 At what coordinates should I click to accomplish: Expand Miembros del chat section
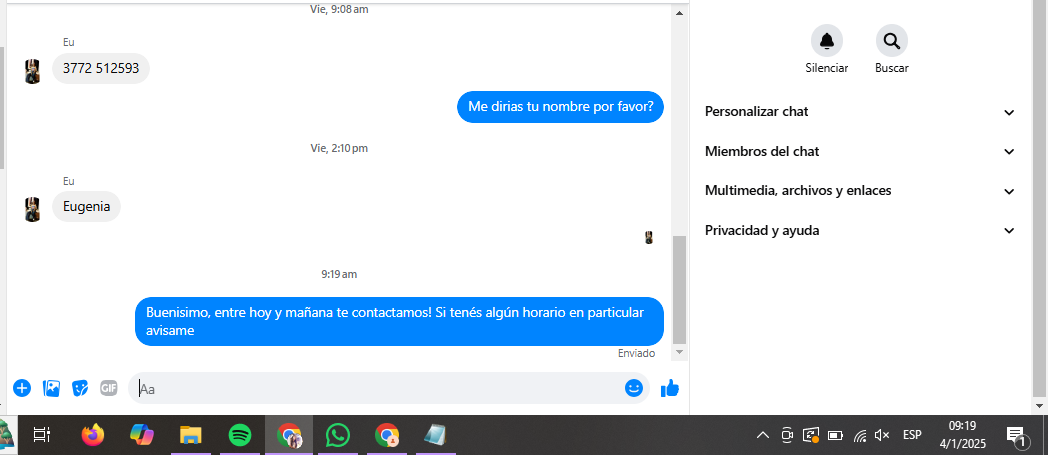(x=859, y=152)
